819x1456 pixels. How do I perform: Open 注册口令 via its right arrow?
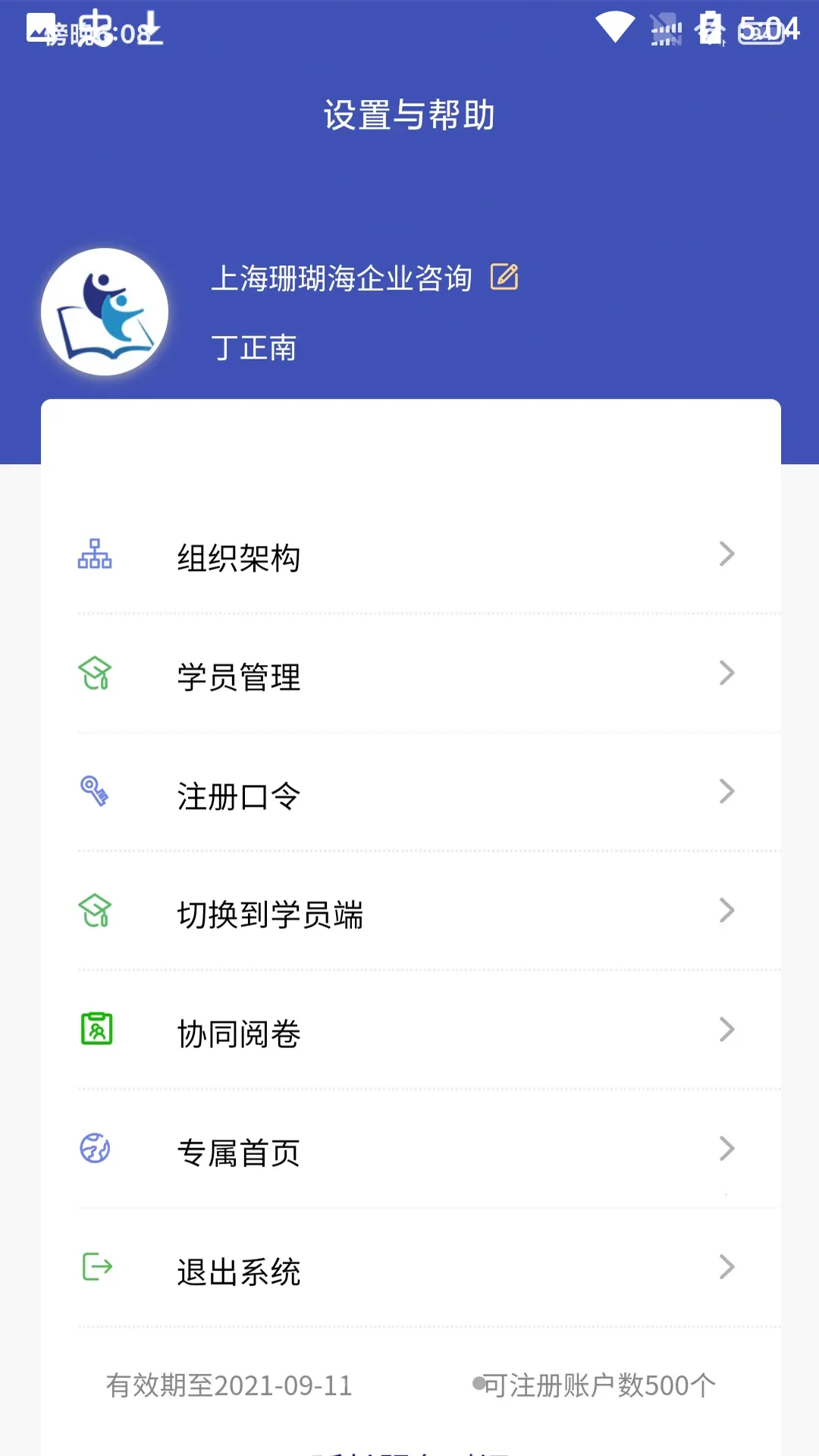(x=726, y=792)
